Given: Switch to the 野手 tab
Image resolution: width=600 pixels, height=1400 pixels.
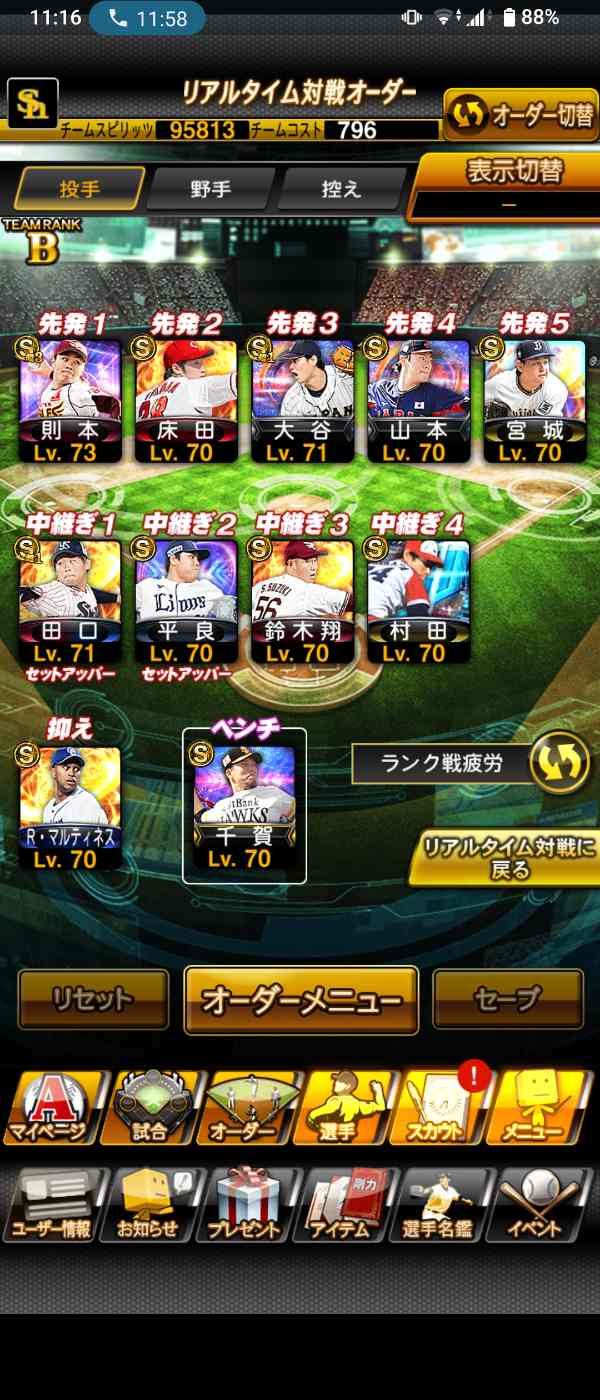Looking at the screenshot, I should (x=210, y=189).
